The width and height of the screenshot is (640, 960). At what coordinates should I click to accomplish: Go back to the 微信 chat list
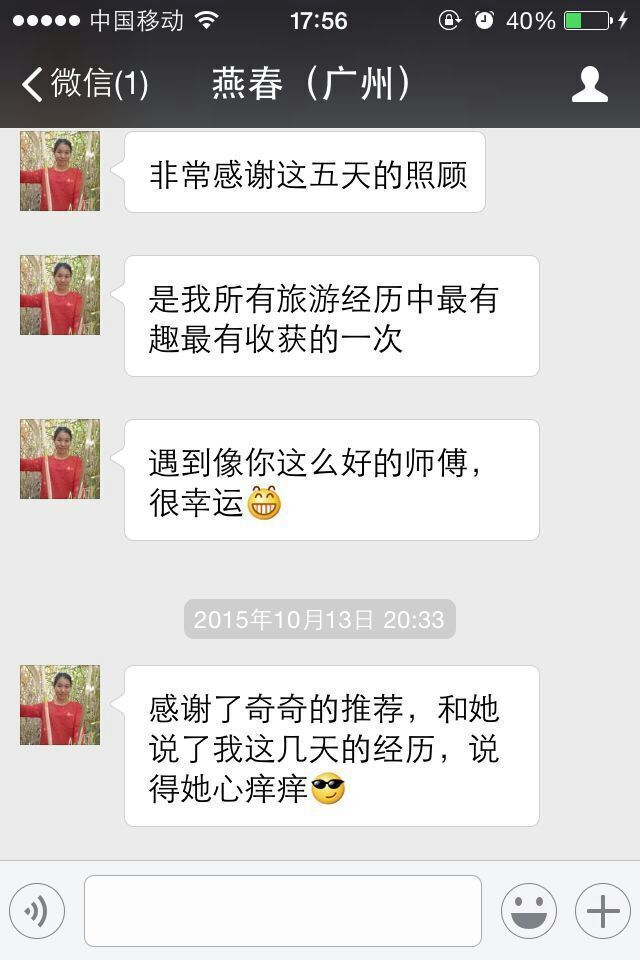pyautogui.click(x=84, y=84)
